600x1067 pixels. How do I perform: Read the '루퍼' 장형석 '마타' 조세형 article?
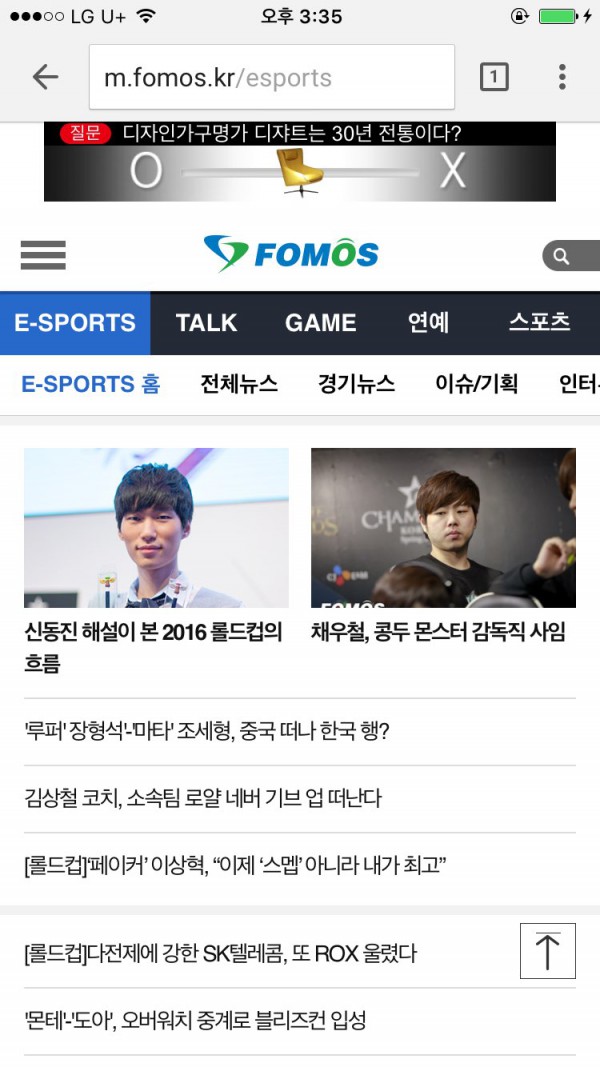click(207, 732)
